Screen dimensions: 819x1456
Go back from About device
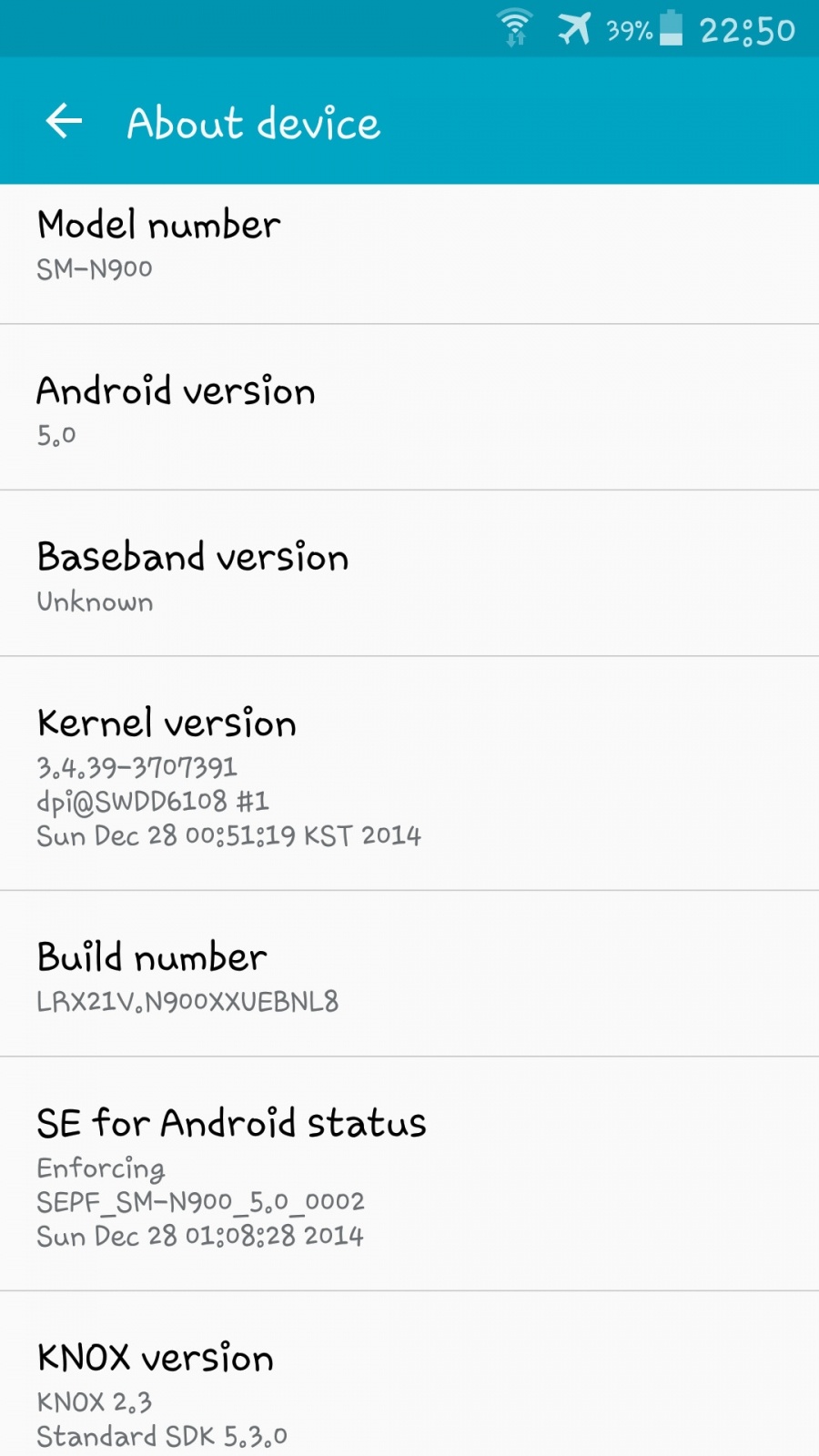(x=64, y=121)
